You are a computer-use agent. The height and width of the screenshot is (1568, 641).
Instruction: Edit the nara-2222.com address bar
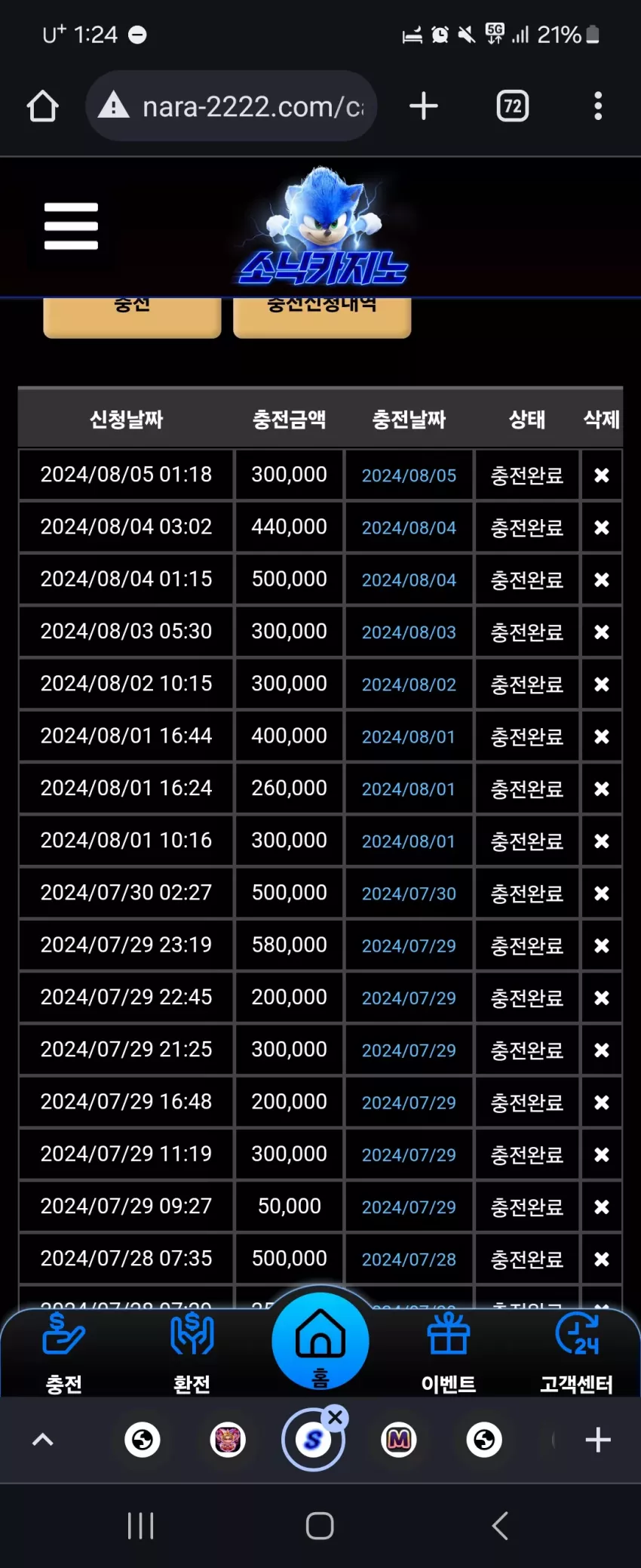pos(232,106)
